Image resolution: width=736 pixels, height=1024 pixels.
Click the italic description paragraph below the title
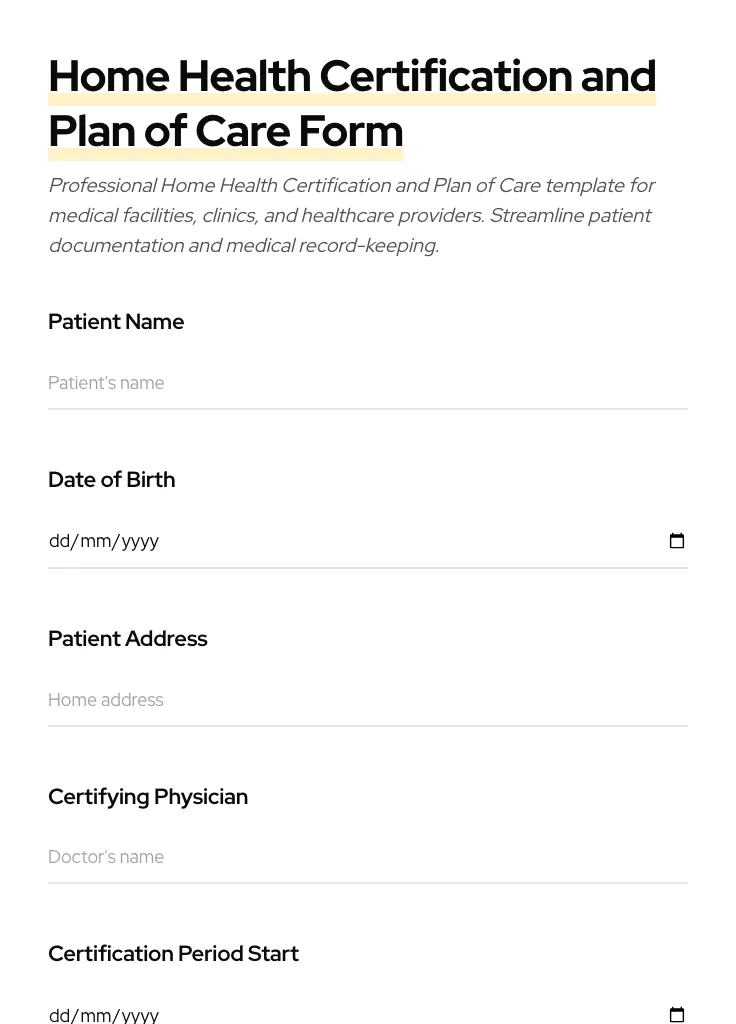352,215
